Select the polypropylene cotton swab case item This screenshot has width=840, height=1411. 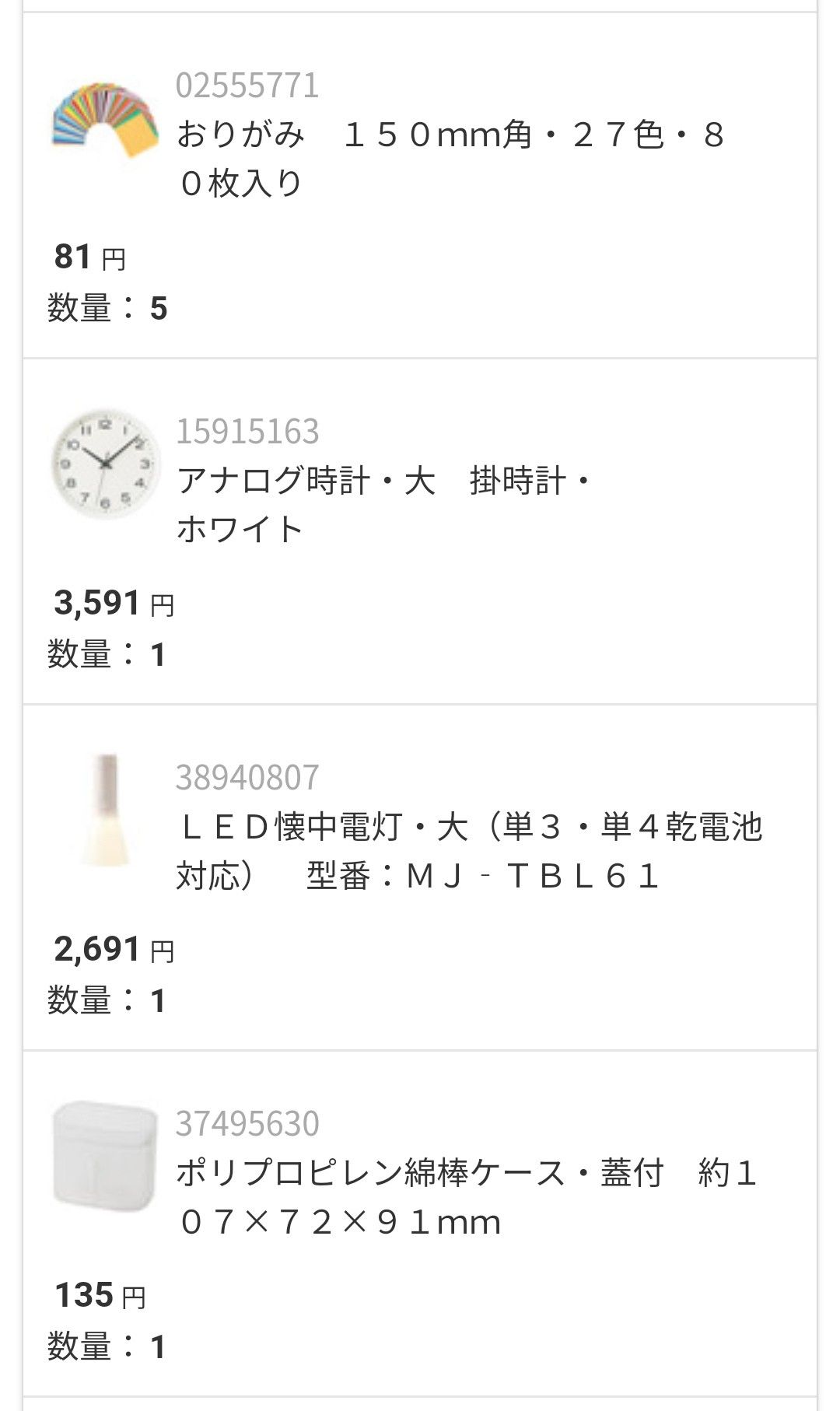(465, 1196)
